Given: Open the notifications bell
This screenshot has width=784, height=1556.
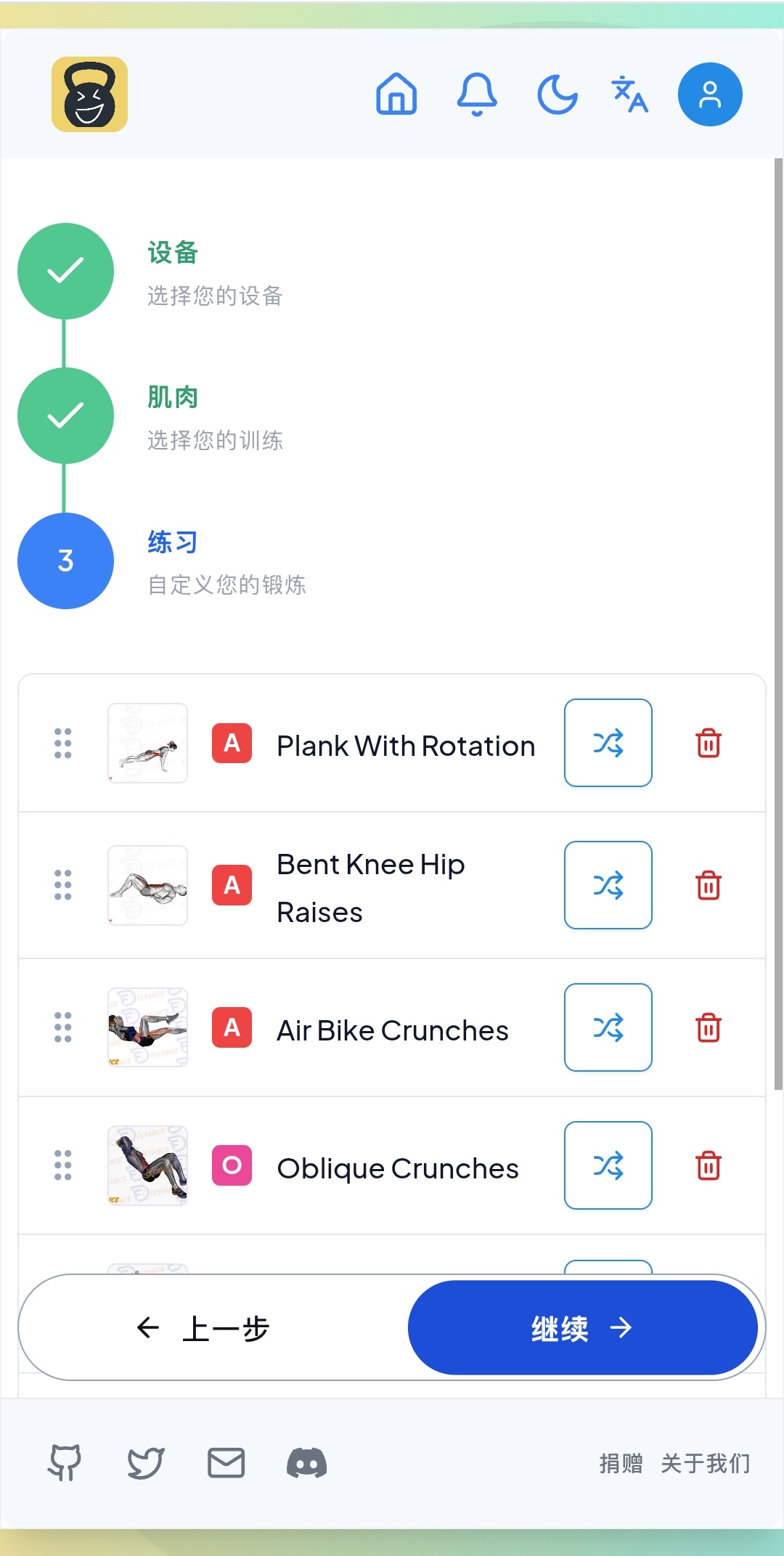Looking at the screenshot, I should coord(477,94).
